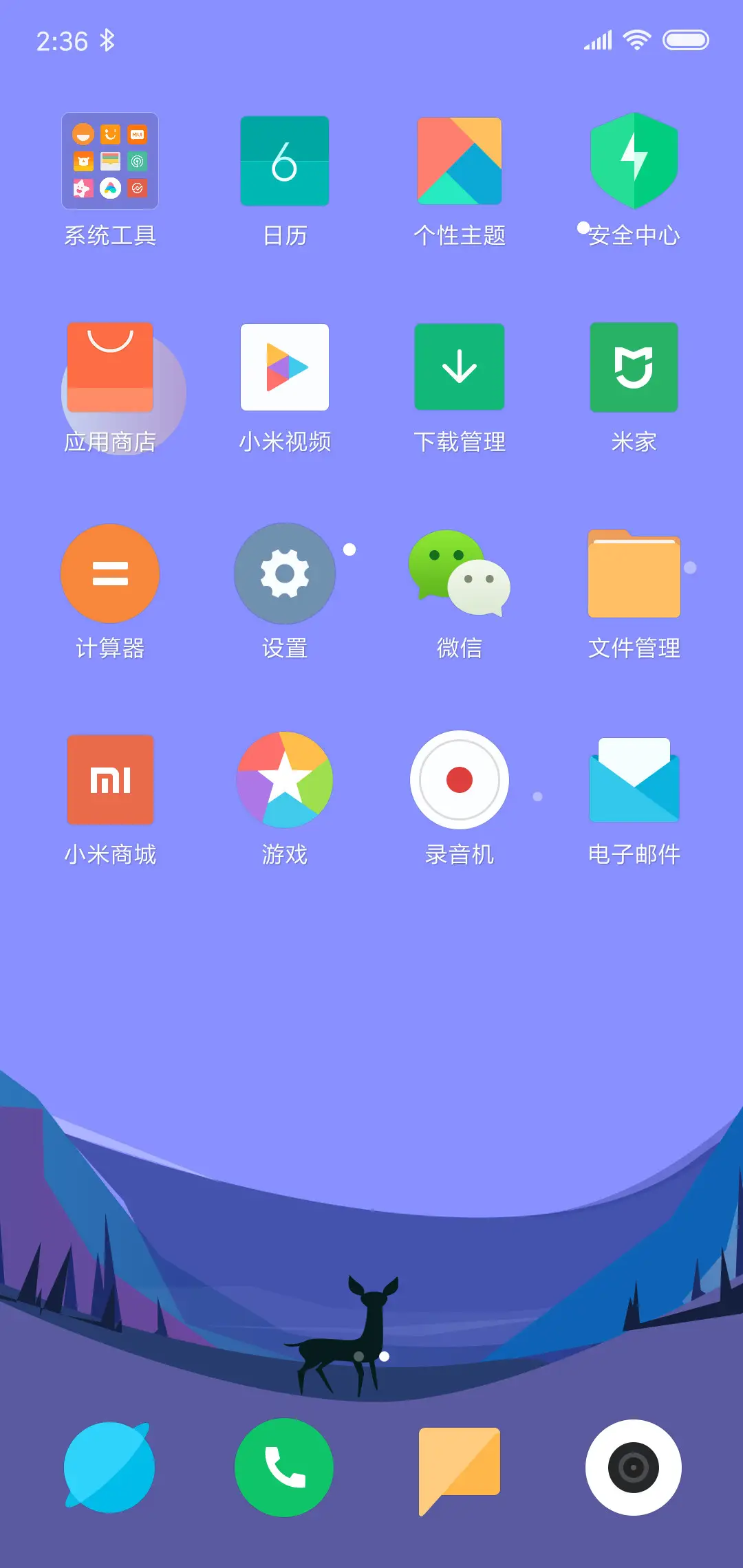Launch Mi Video (小米视频)
The height and width of the screenshot is (1568, 743).
tap(285, 367)
